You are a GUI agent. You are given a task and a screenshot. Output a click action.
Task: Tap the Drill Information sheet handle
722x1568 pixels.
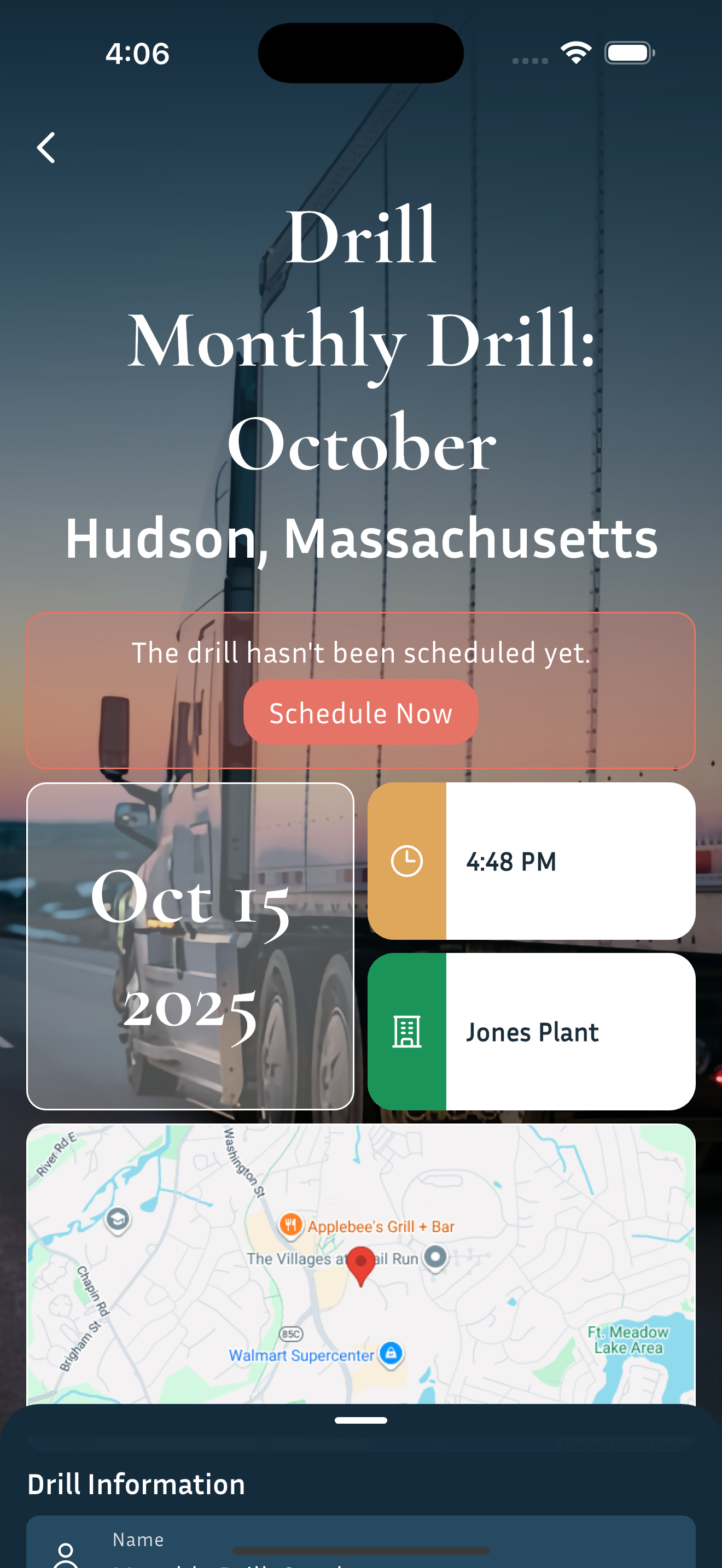tap(360, 1420)
